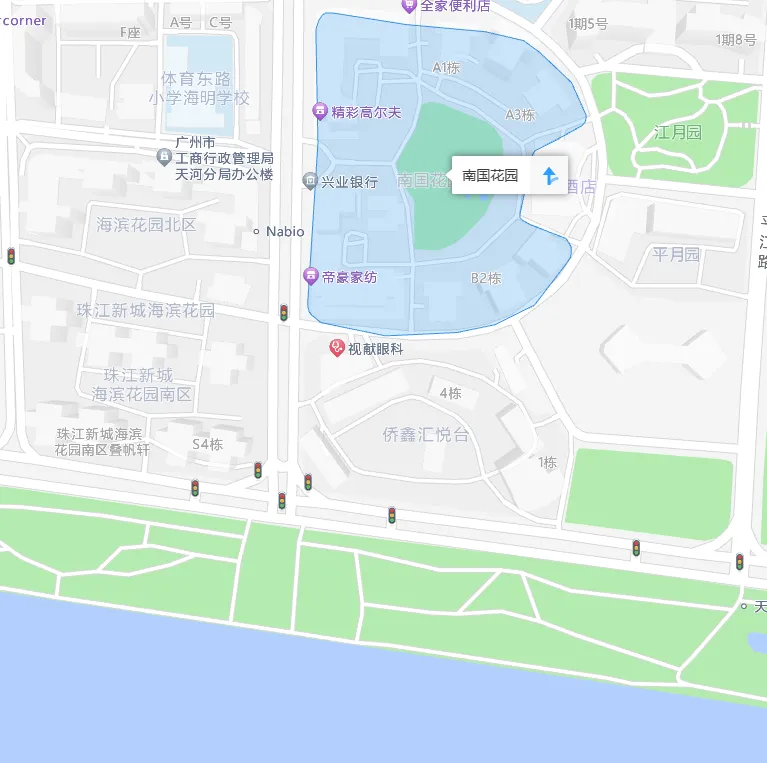Select the 工商行政管理局 office marker
767x763 pixels.
point(165,158)
